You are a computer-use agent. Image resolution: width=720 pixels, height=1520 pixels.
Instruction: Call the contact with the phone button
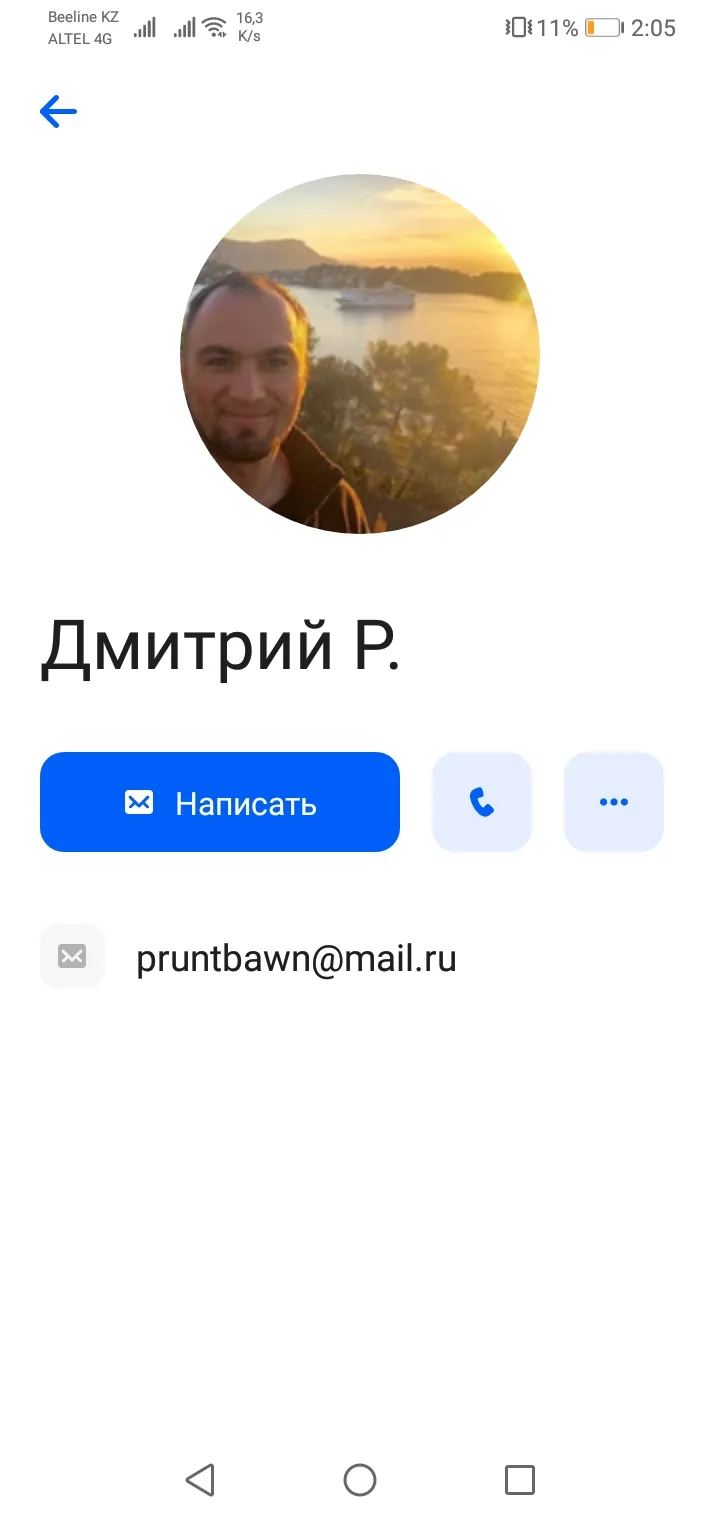[x=482, y=802]
